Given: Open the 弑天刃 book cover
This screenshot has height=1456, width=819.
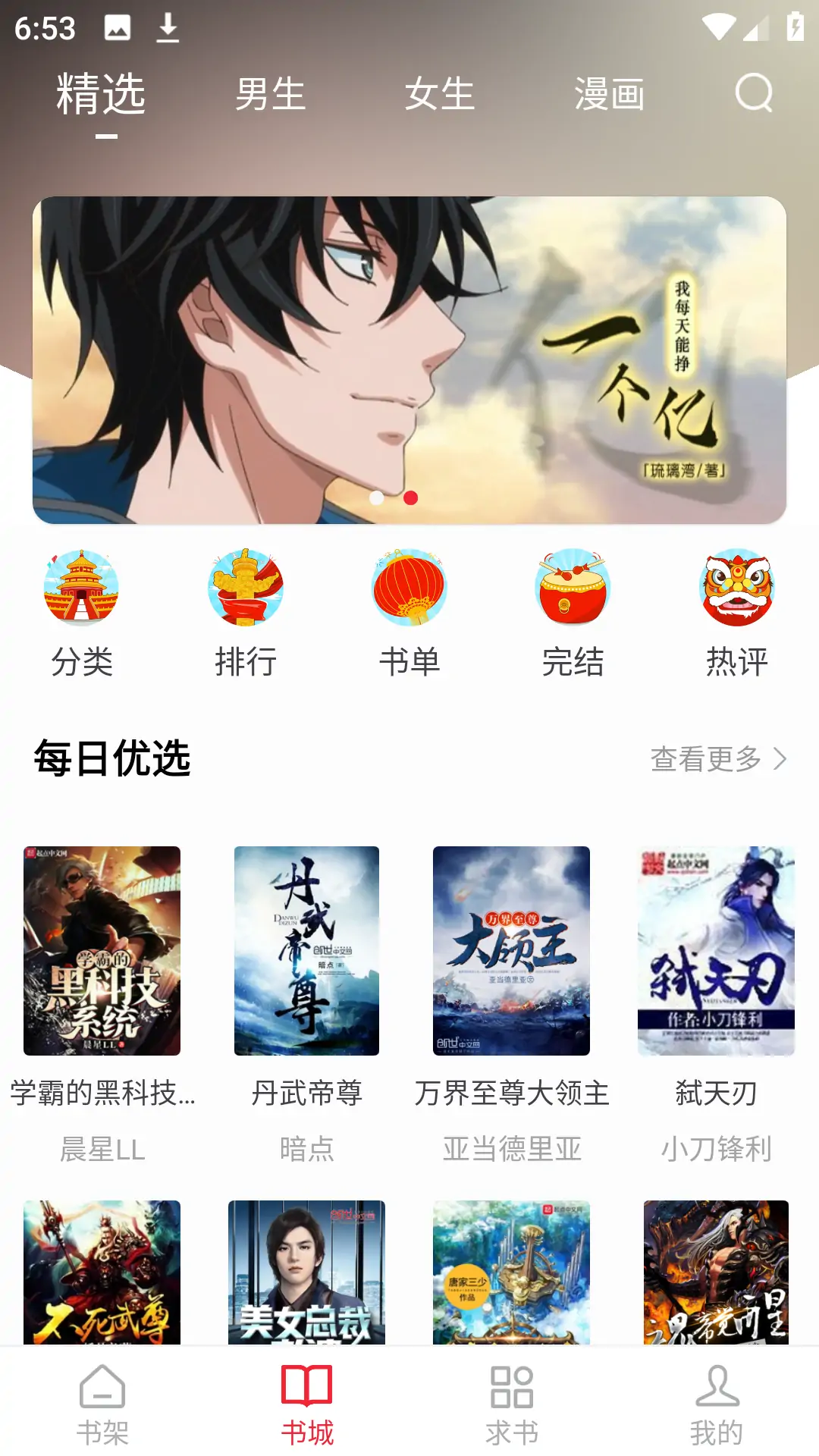Looking at the screenshot, I should click(715, 952).
